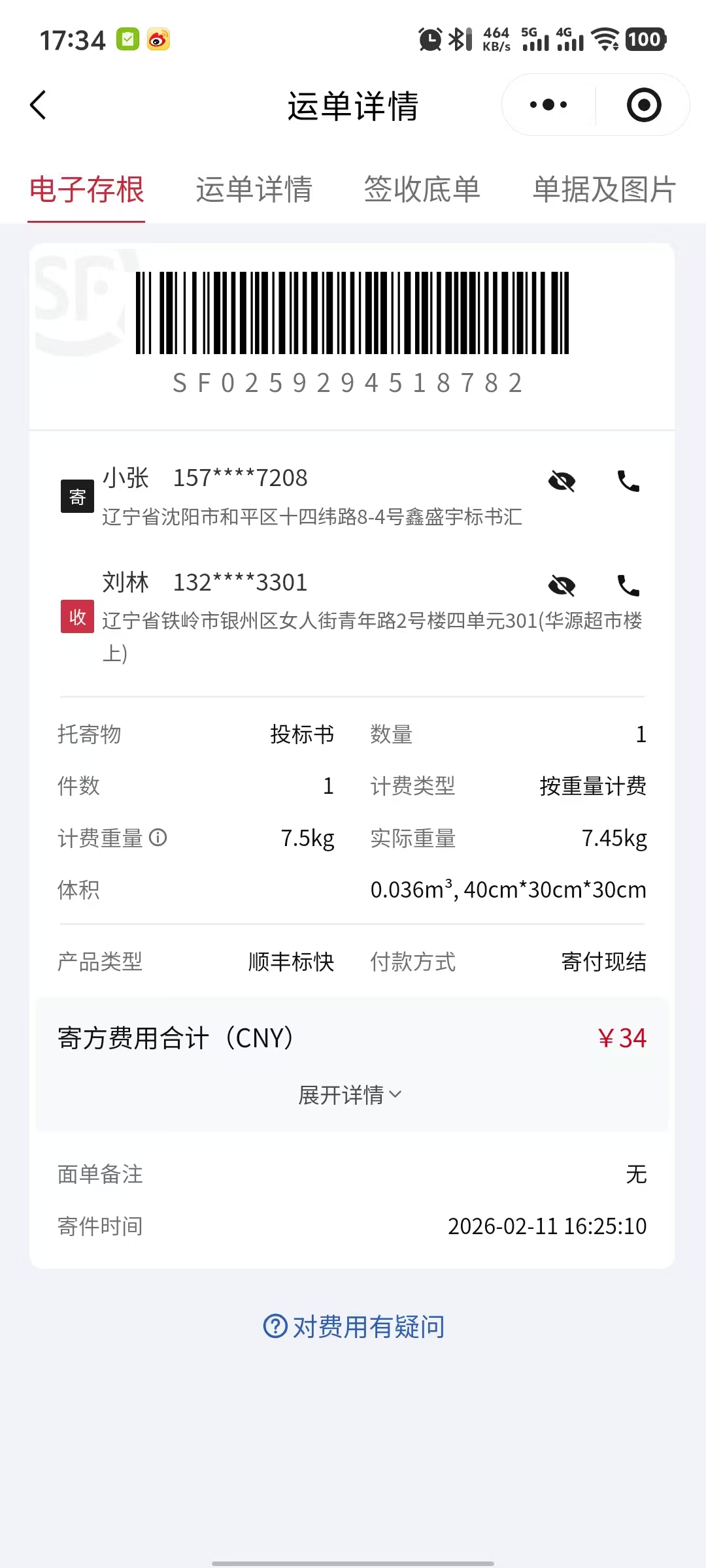706x1568 pixels.
Task: Go back from the waybill details page
Action: pyautogui.click(x=38, y=105)
